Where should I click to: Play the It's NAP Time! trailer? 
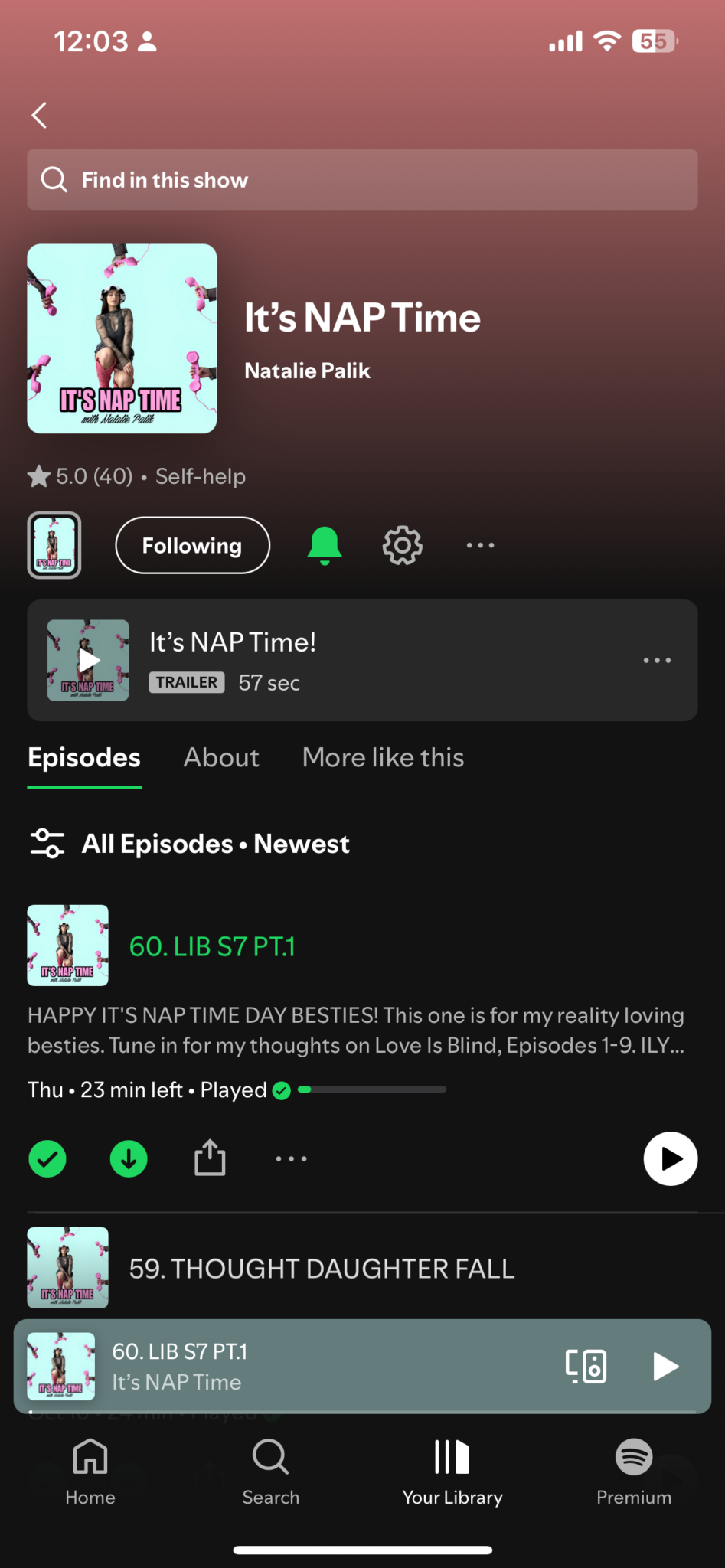tap(88, 660)
